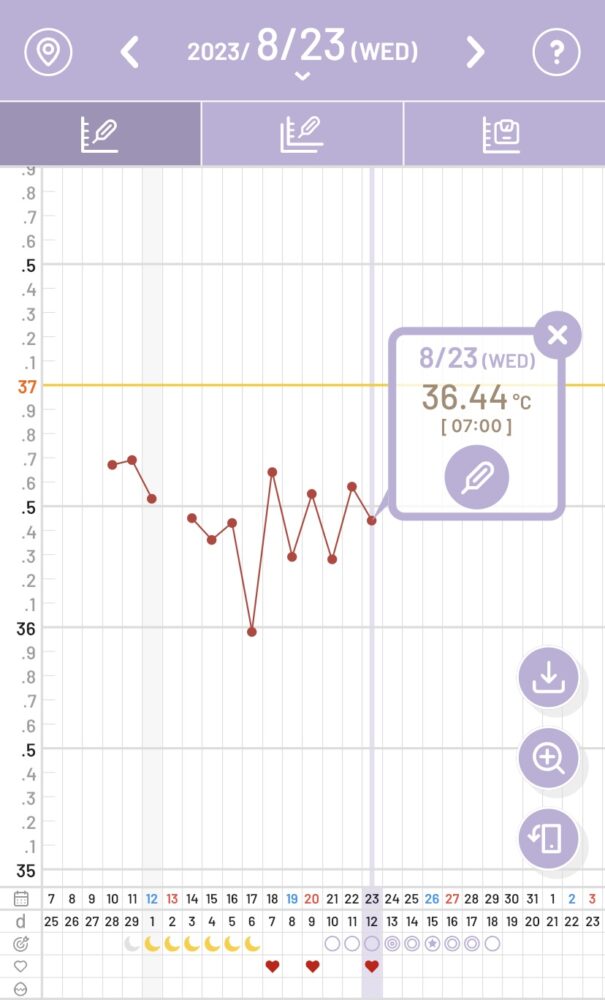Rotate the chart view
This screenshot has height=1000, width=605.
click(548, 838)
